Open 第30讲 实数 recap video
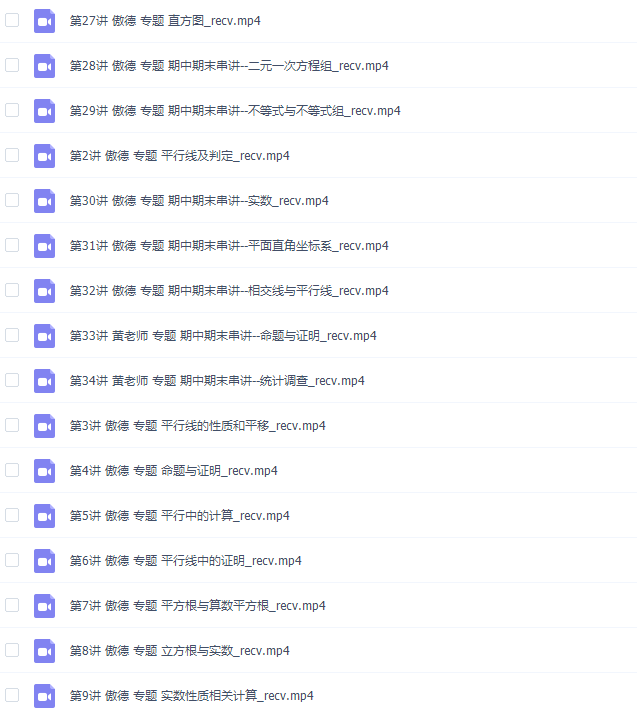 198,201
